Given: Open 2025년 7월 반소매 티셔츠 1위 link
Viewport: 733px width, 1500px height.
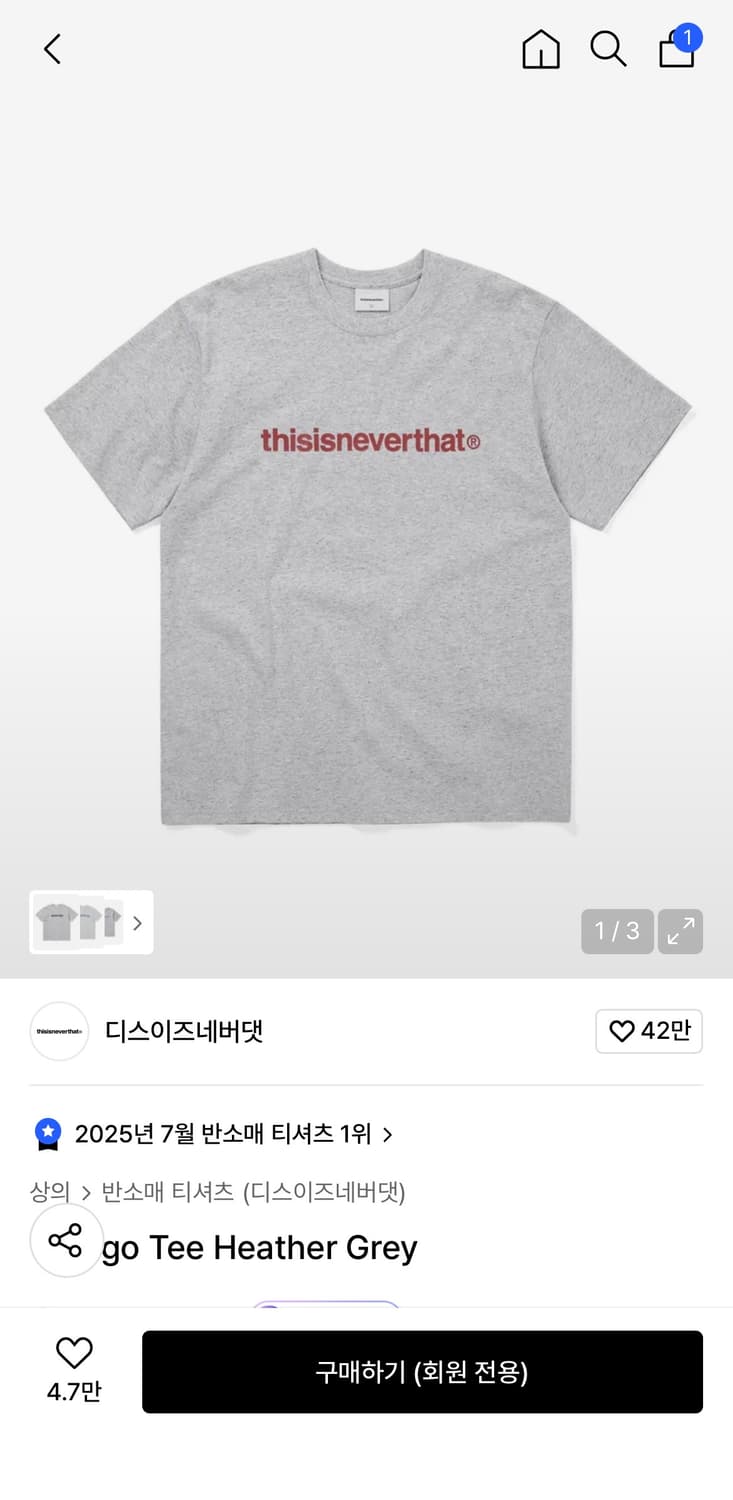Looking at the screenshot, I should point(220,1133).
